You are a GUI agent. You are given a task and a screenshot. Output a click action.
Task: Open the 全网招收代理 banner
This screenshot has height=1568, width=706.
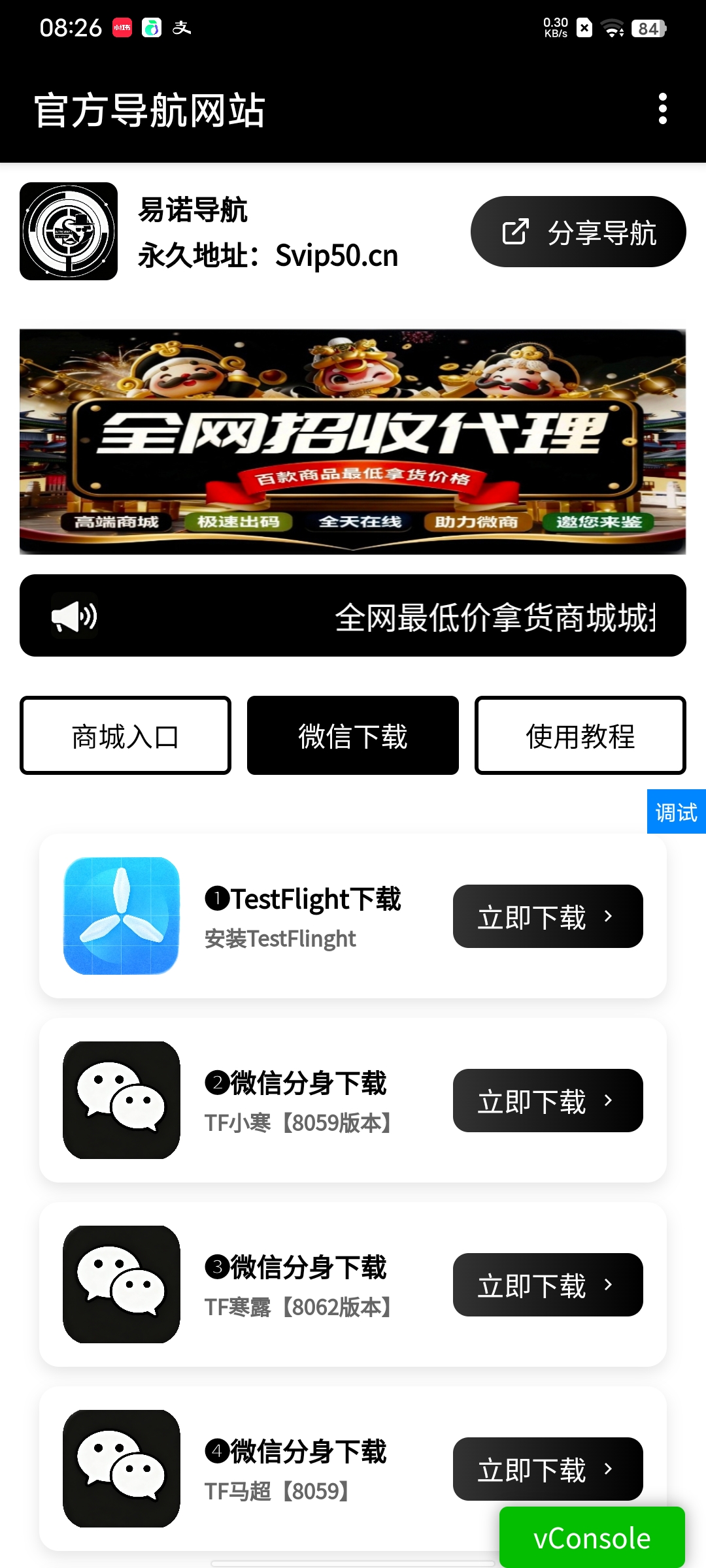coord(353,442)
